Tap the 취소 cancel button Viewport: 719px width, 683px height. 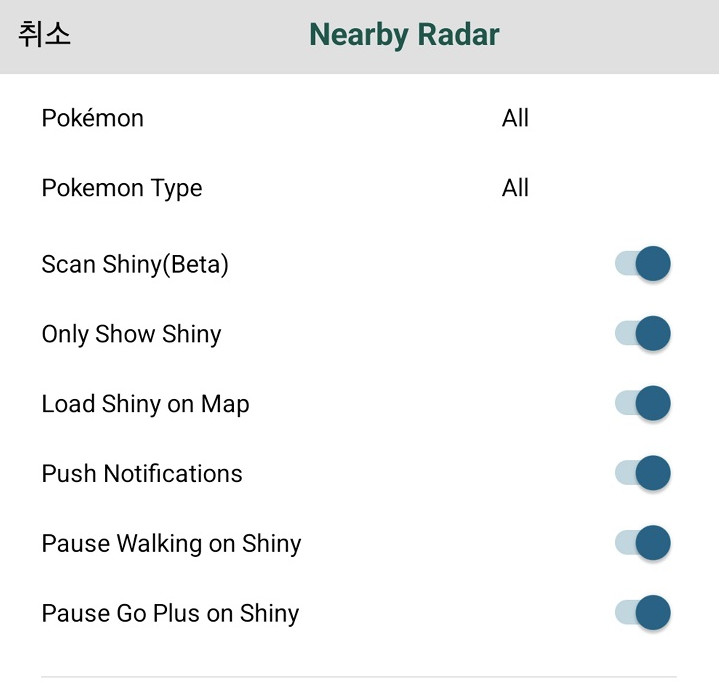tap(45, 35)
